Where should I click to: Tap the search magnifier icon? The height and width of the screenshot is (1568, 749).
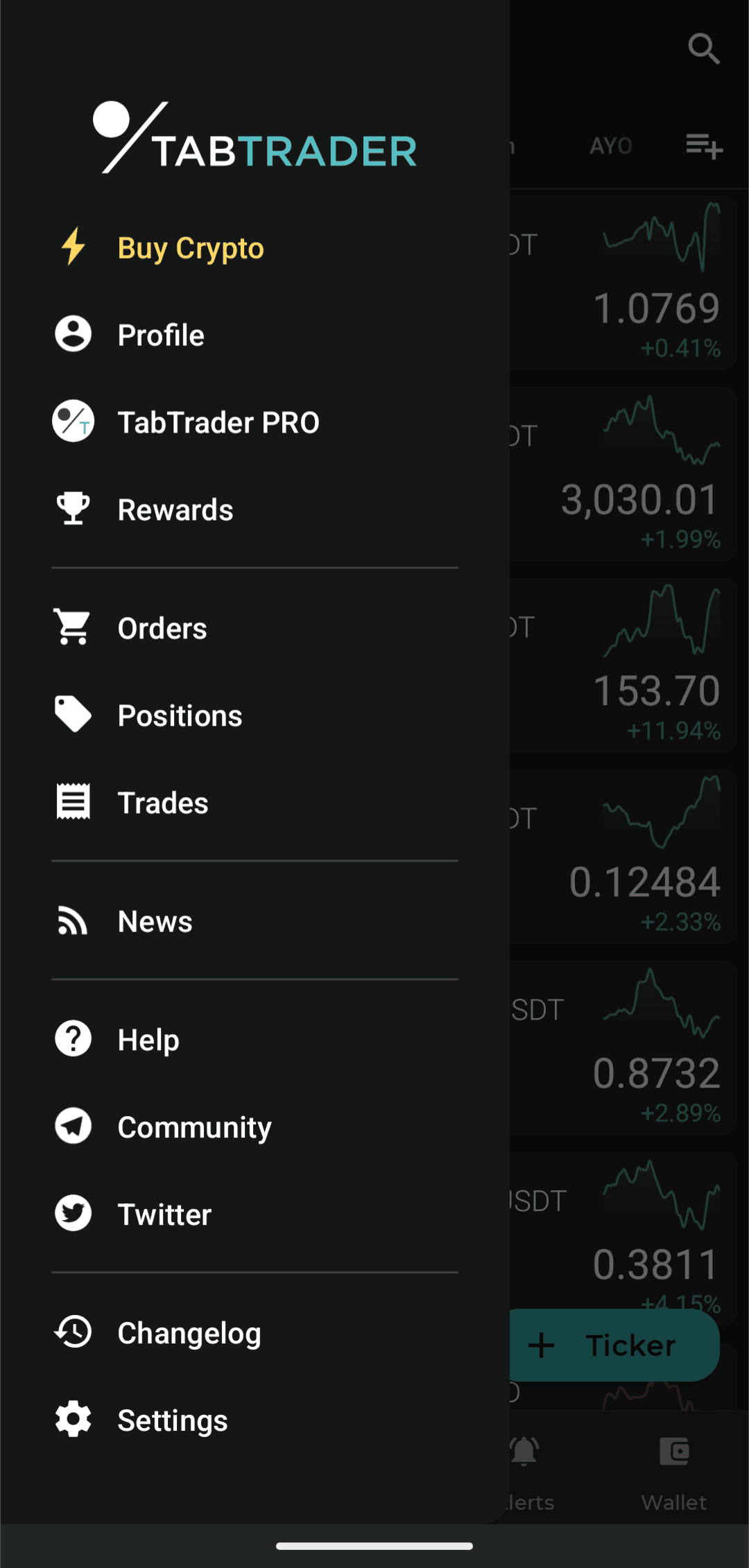[x=704, y=49]
